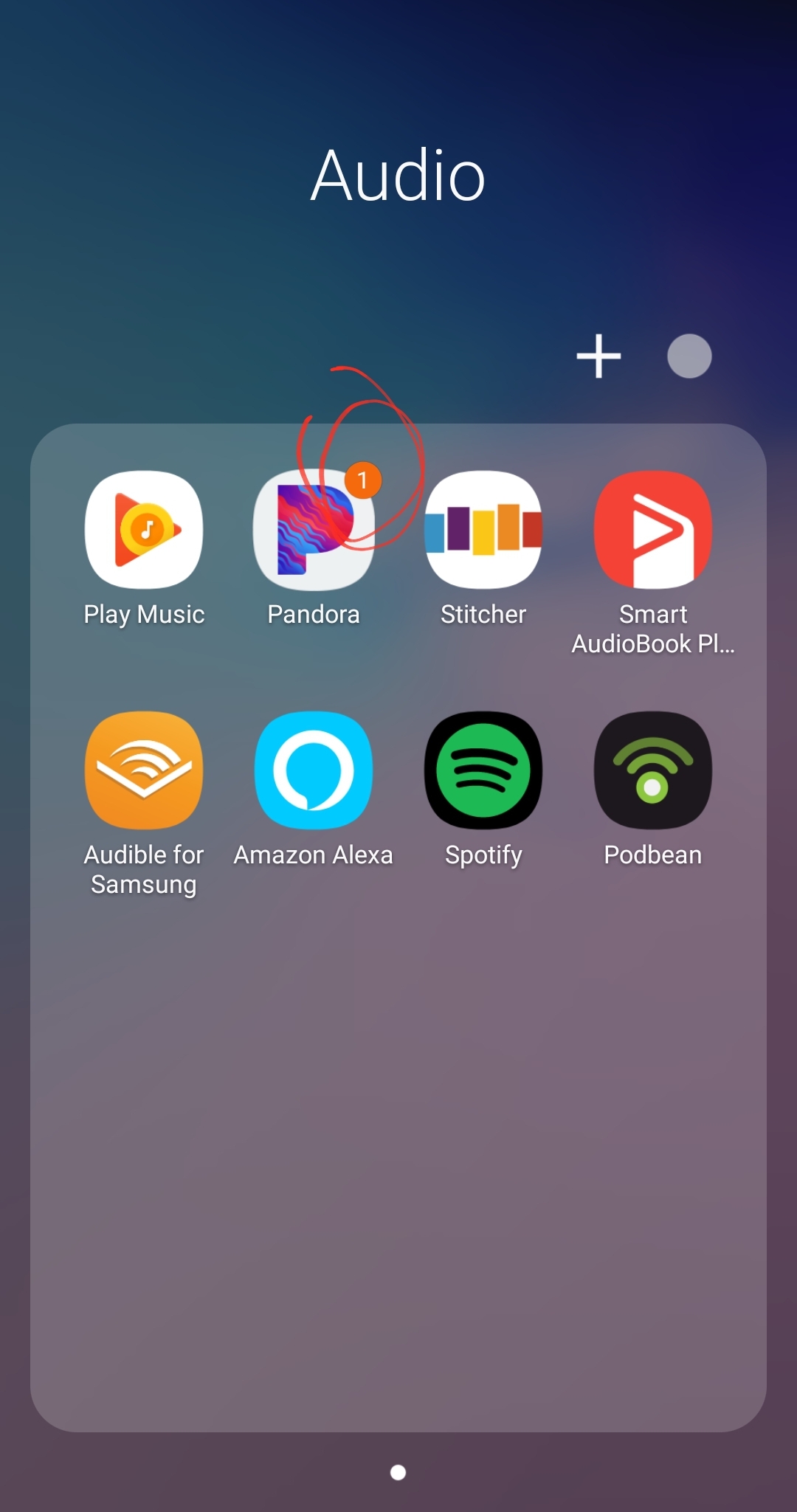
Task: Tap the Audible for Samsung label
Action: pyautogui.click(x=143, y=869)
